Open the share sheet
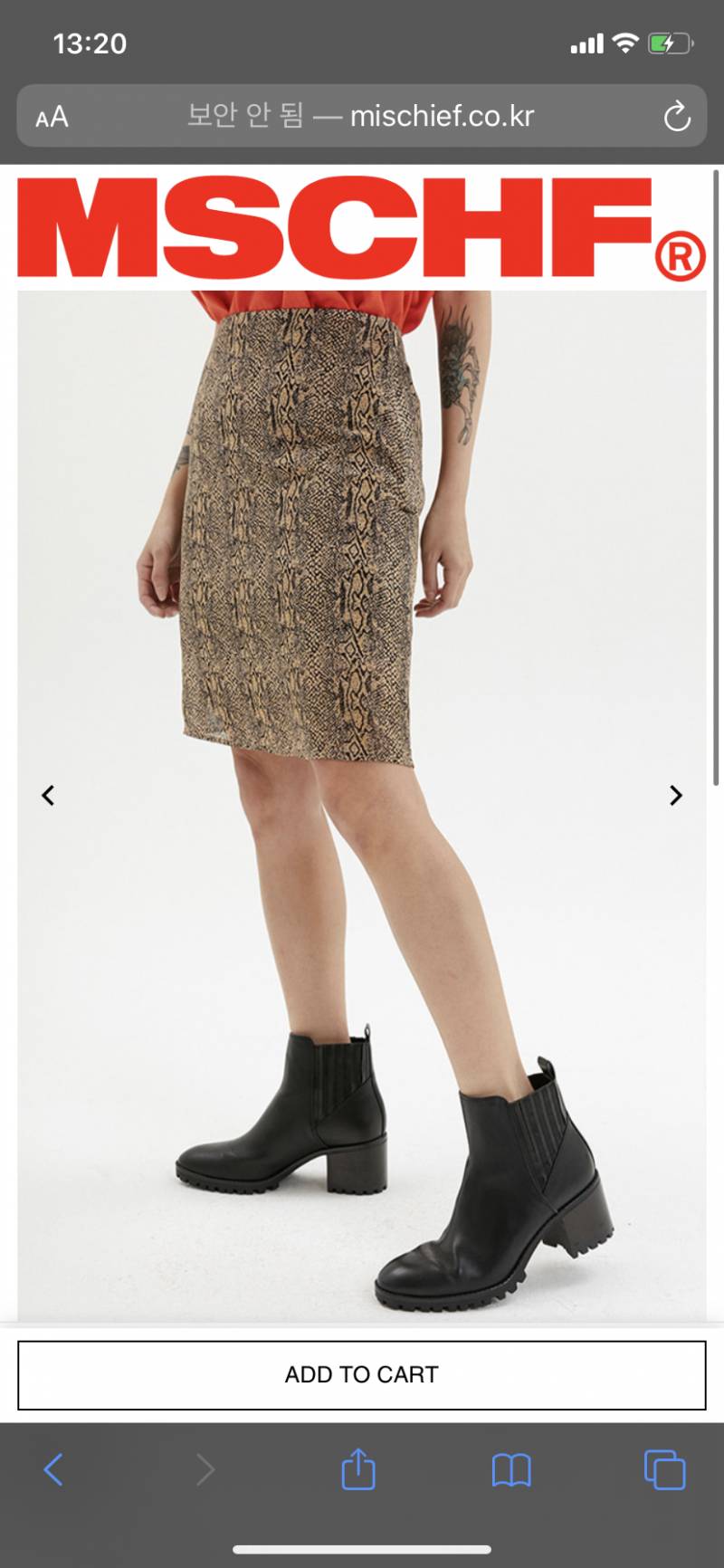This screenshot has width=724, height=1568. coord(358,1469)
